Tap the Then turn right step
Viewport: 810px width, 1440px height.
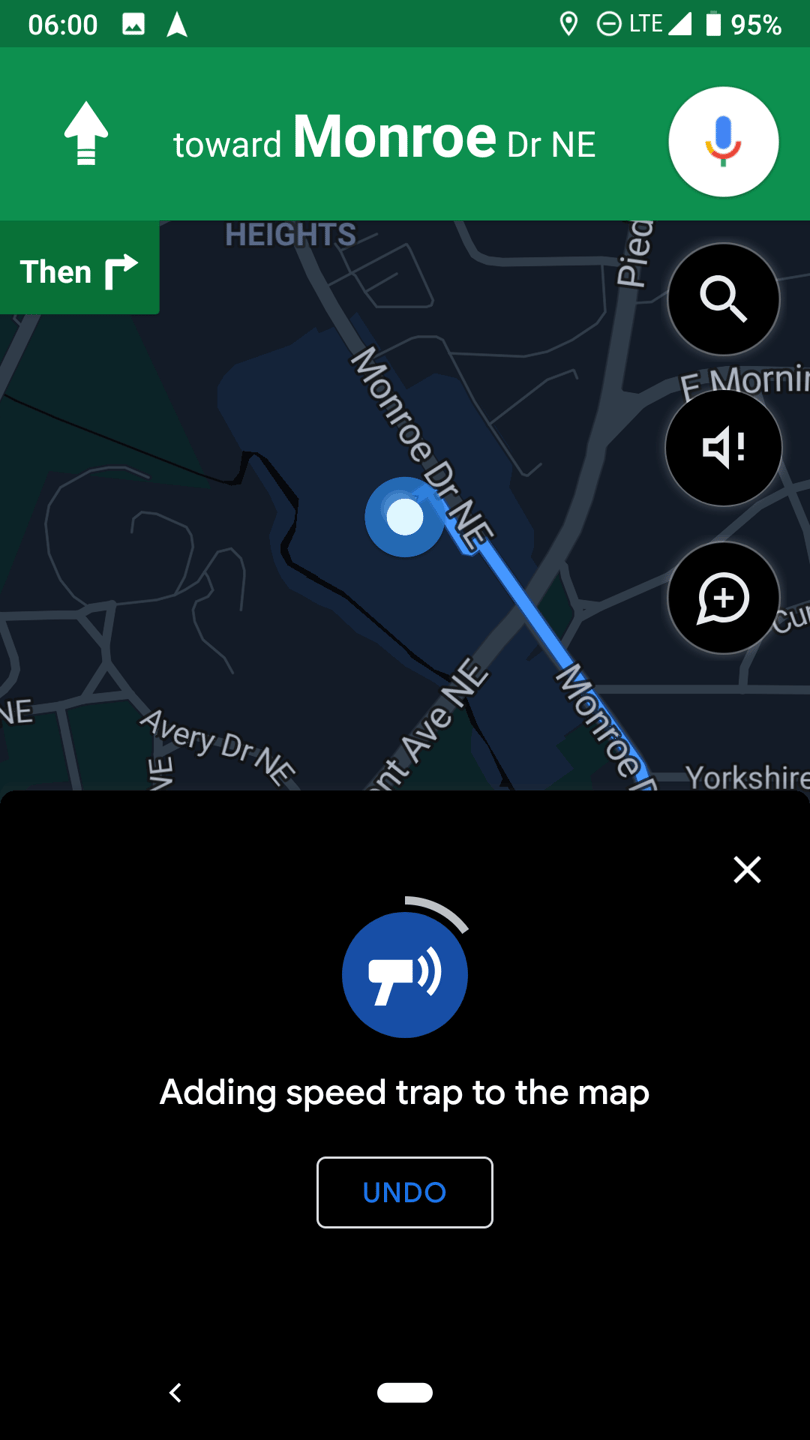point(79,270)
